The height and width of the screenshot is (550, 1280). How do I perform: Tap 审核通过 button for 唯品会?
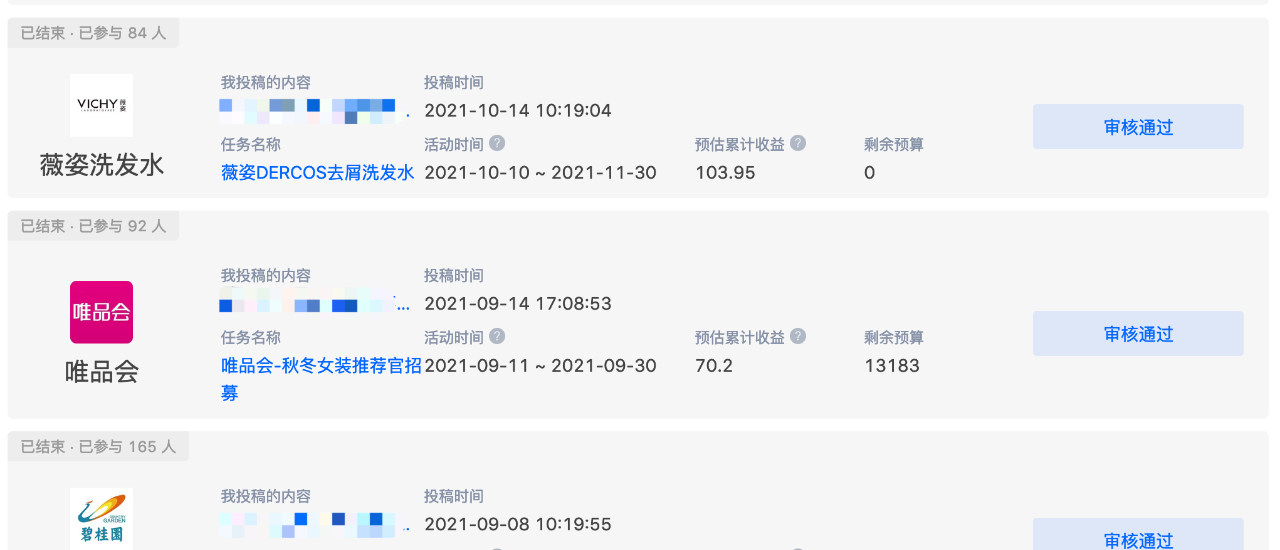point(1138,334)
